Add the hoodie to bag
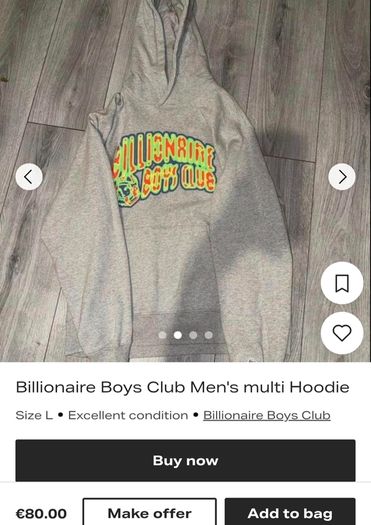Image resolution: width=371 pixels, height=525 pixels. point(290,512)
